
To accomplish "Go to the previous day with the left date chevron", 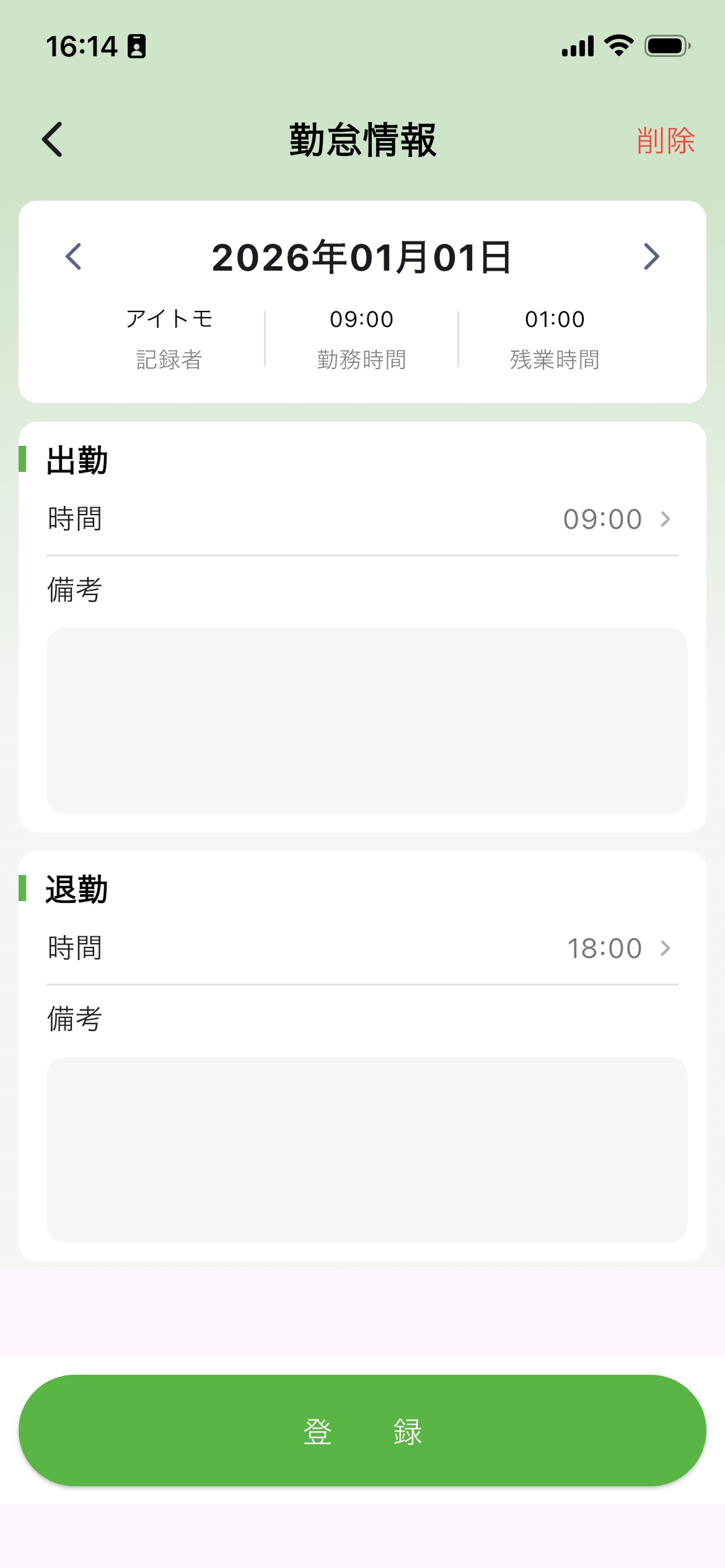I will pyautogui.click(x=72, y=257).
